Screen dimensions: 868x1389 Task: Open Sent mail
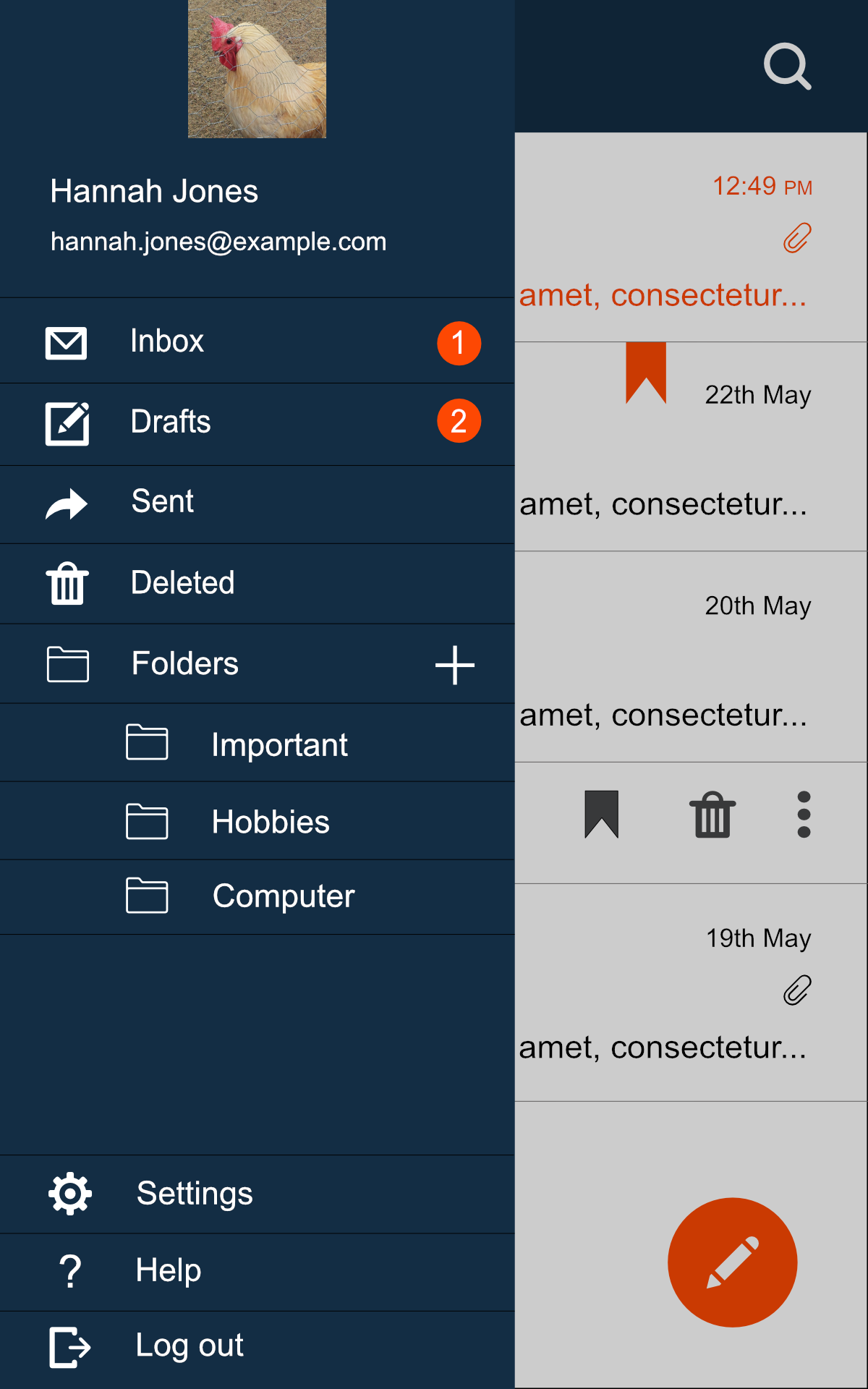click(x=257, y=504)
